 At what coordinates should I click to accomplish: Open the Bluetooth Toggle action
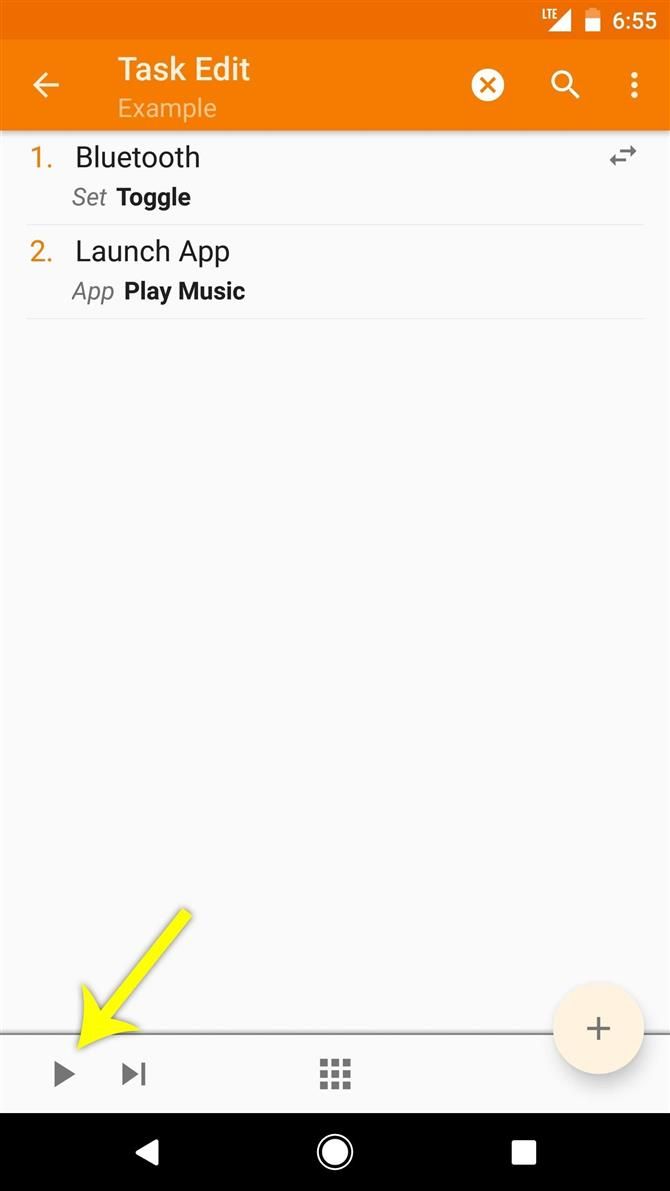point(300,176)
